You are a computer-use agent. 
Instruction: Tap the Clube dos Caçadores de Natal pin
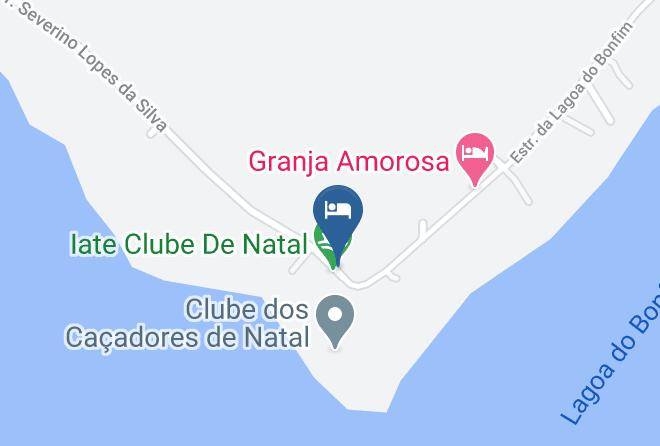335,321
